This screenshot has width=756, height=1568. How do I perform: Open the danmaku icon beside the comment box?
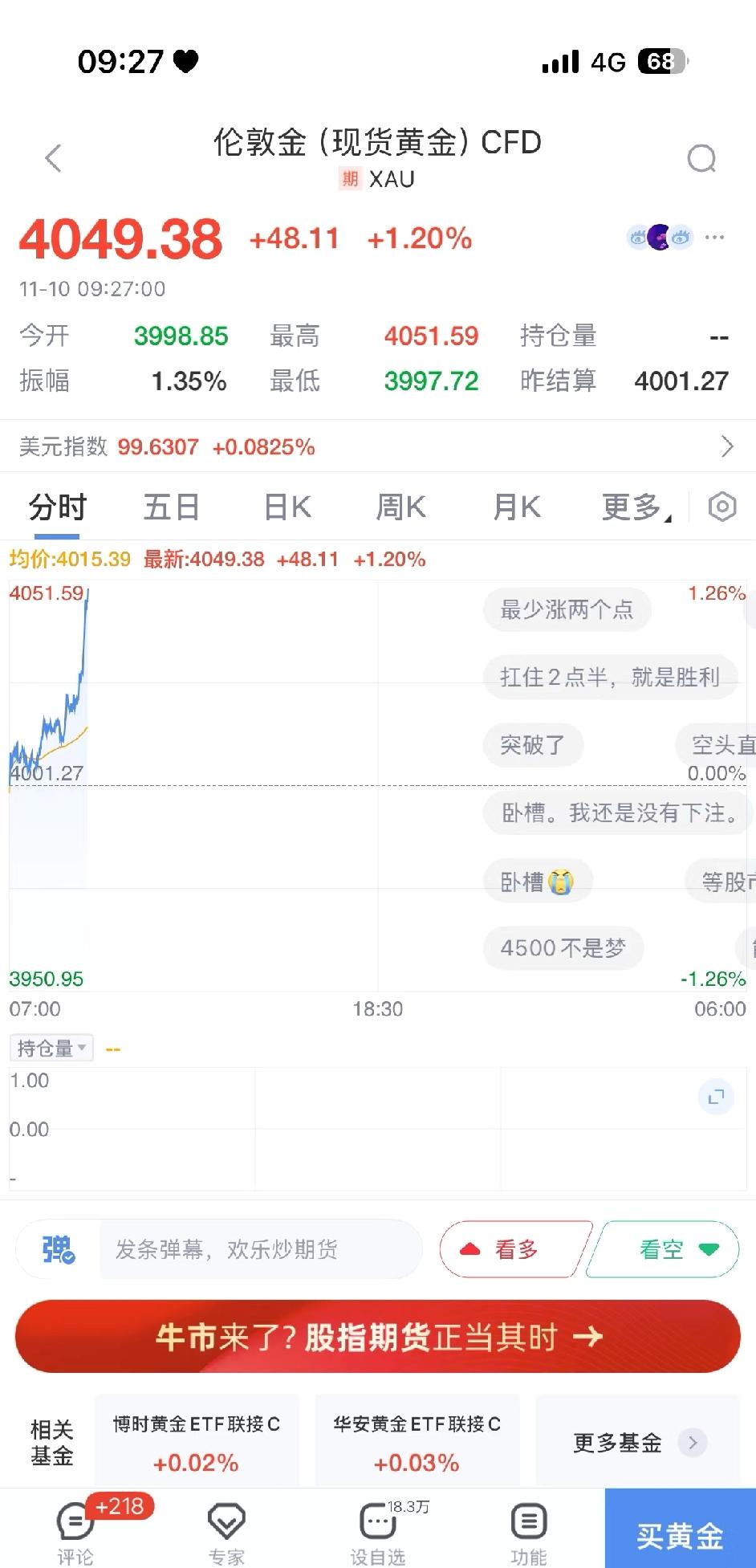pos(55,1248)
